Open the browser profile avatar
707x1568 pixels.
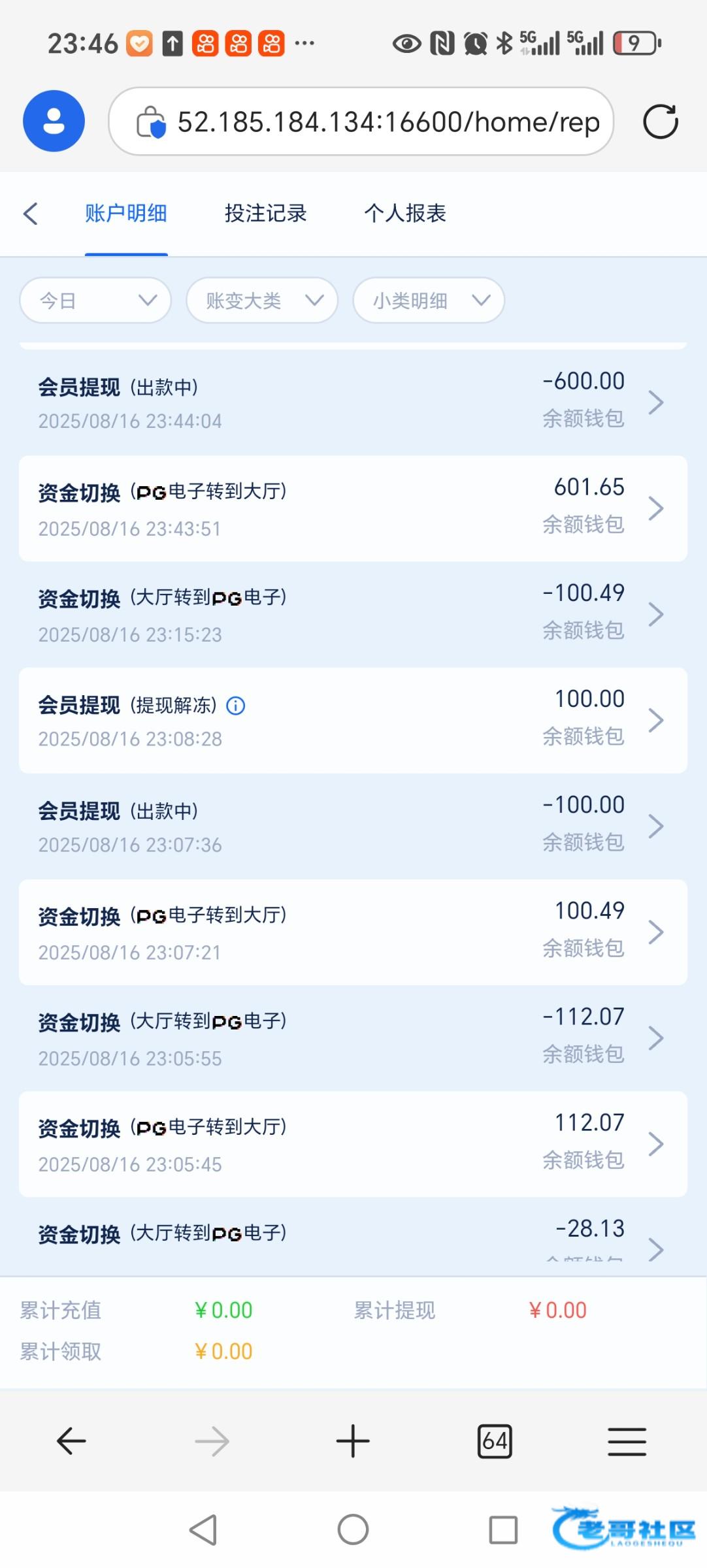point(54,121)
